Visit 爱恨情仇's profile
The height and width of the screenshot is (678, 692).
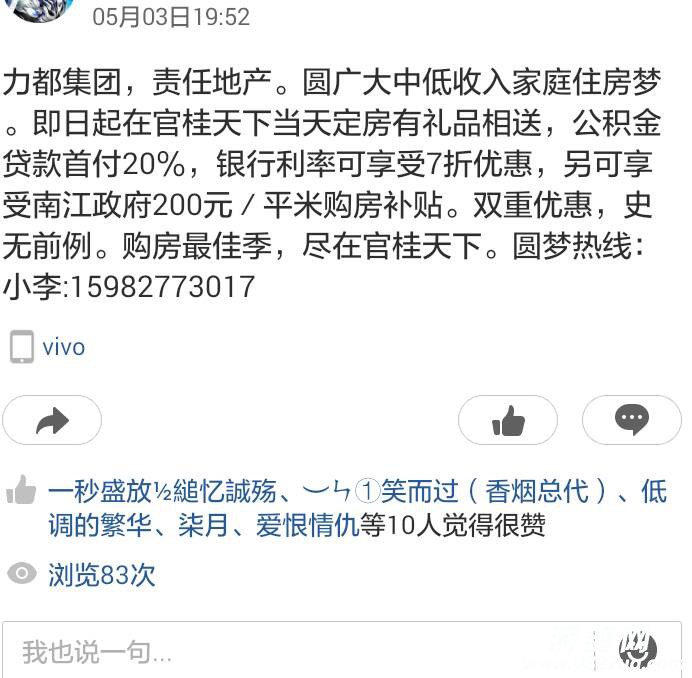307,525
